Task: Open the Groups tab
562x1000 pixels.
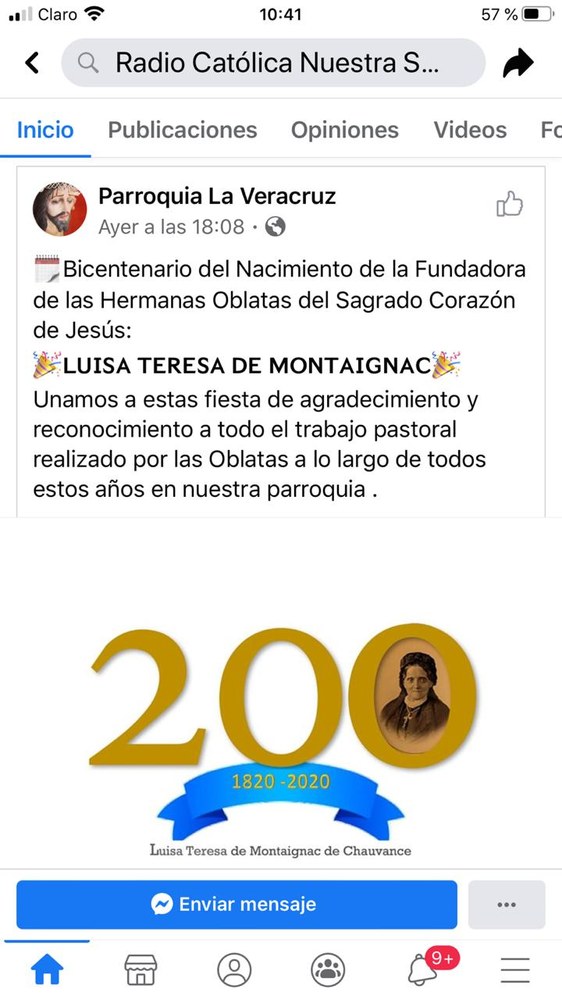Action: tap(328, 970)
